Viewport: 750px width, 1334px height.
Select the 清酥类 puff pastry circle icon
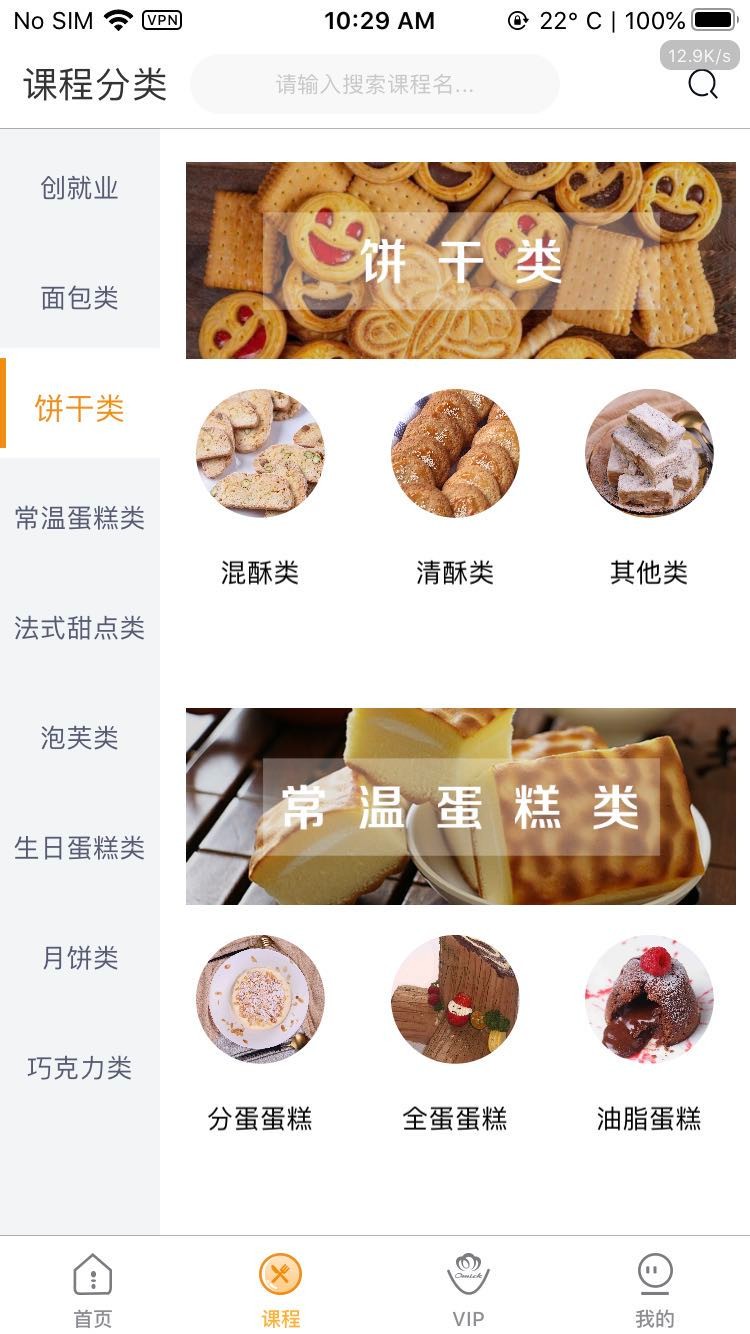[455, 453]
